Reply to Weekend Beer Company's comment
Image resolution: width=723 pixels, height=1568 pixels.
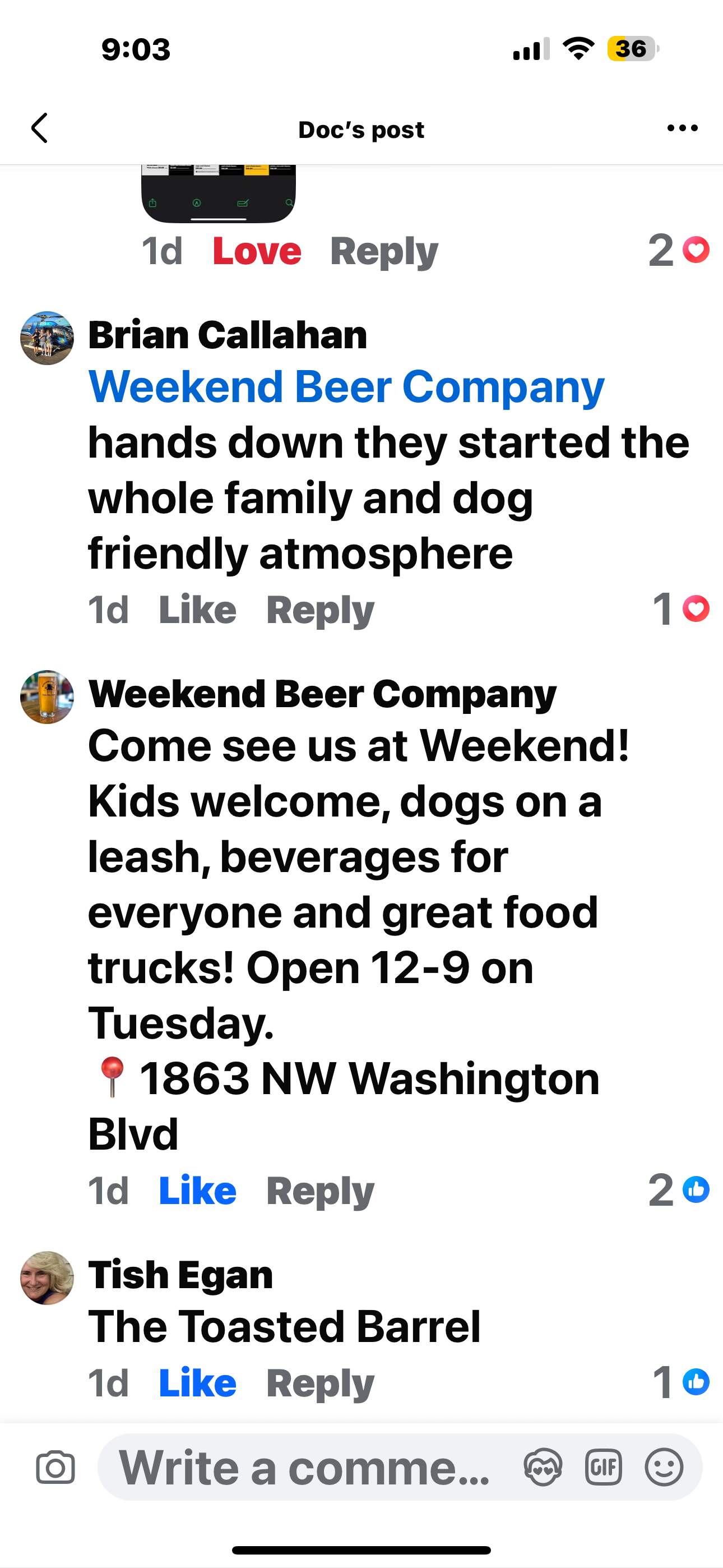321,1191
